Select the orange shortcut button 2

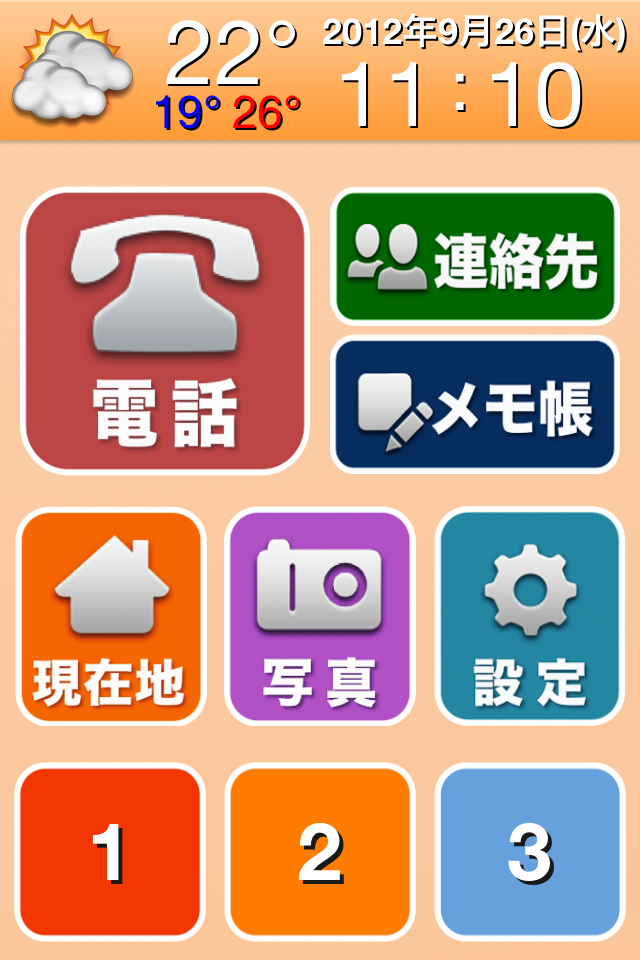[320, 852]
